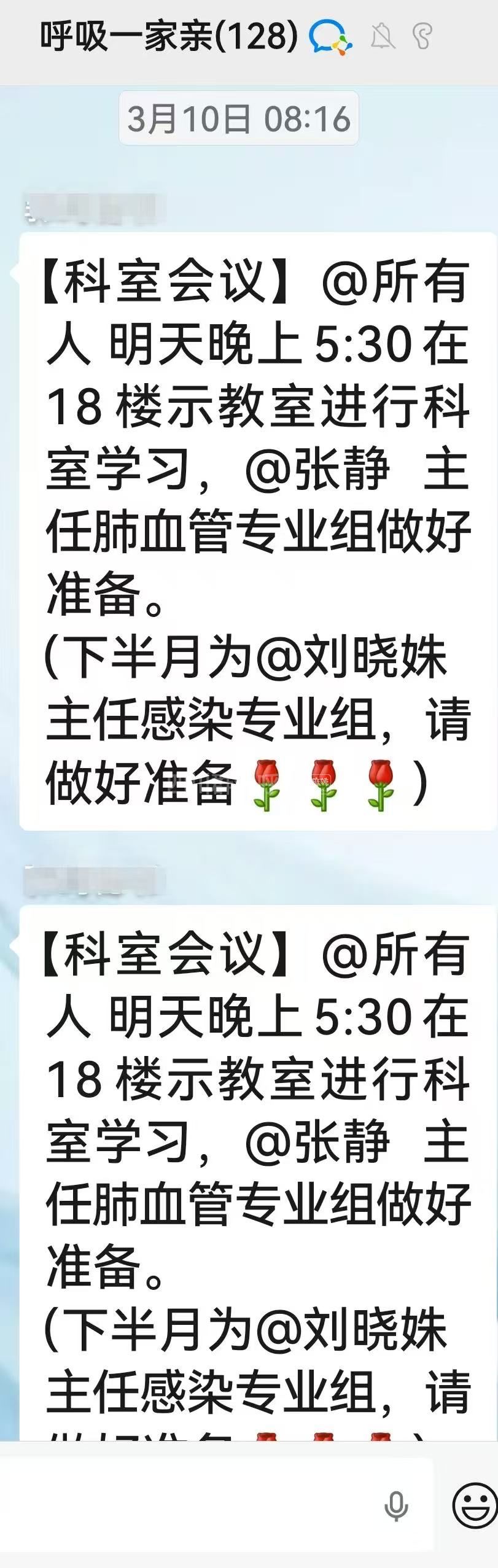
Task: Switch to voice message input
Action: pos(396,1505)
